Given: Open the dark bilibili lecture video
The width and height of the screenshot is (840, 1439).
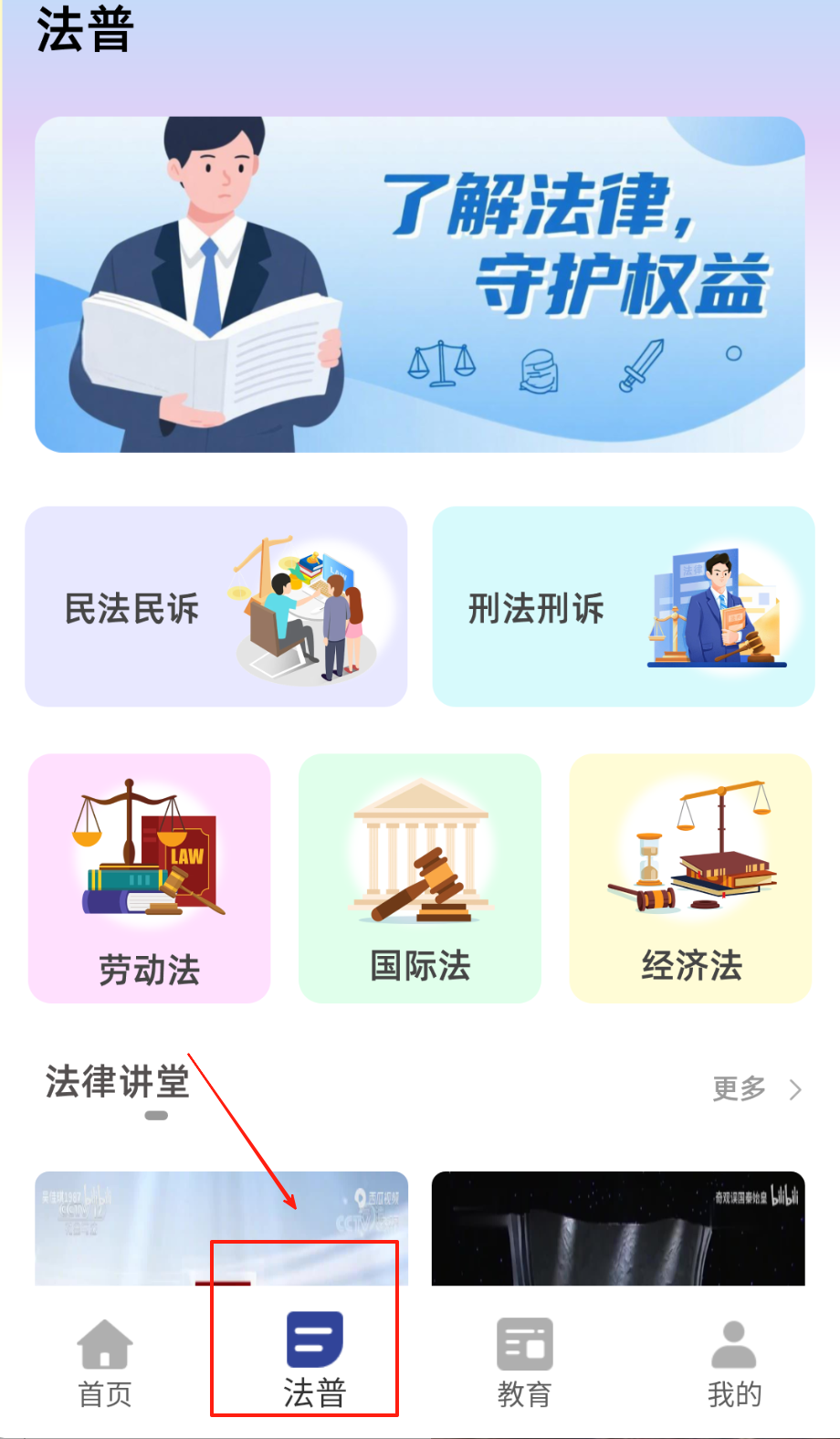Looking at the screenshot, I should click(618, 1228).
